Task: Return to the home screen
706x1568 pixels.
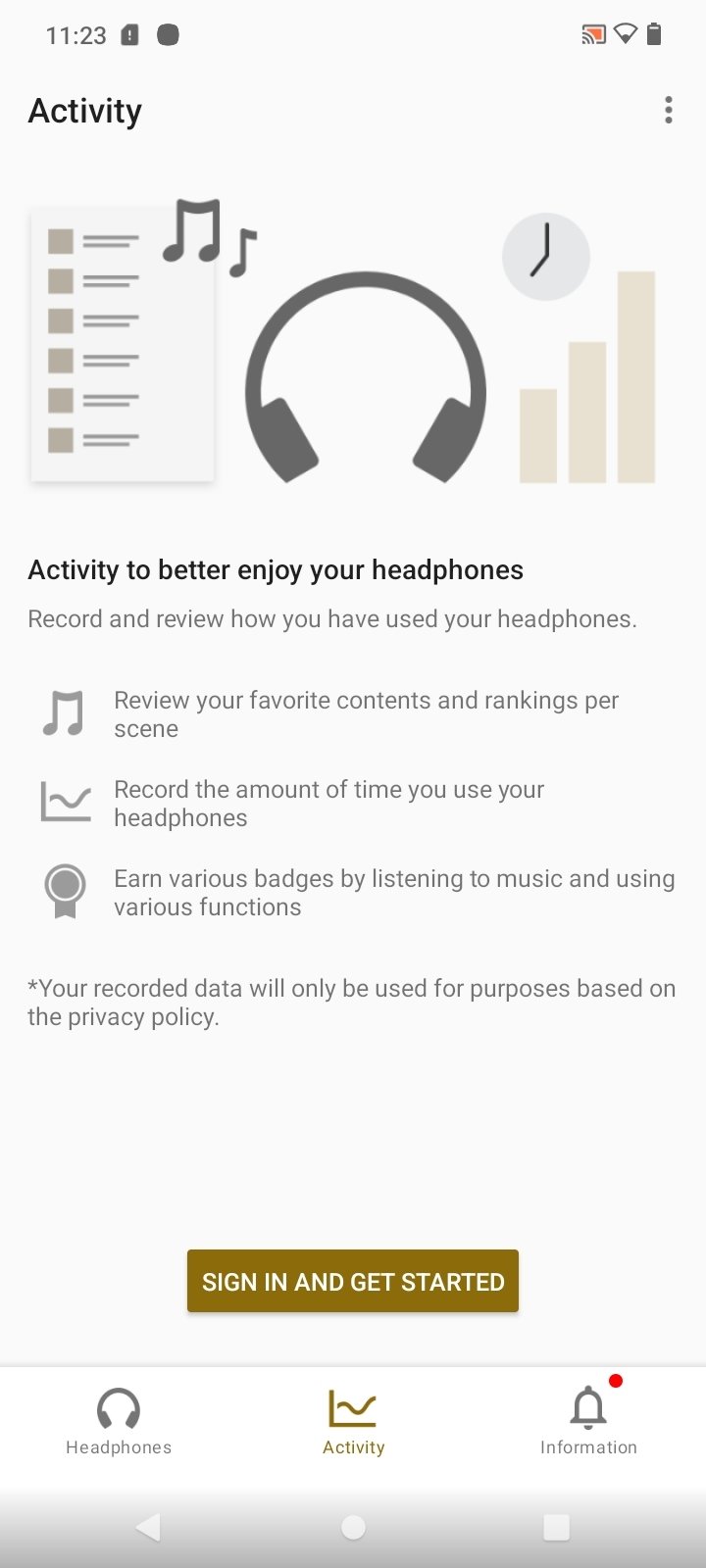Action: [353, 1527]
